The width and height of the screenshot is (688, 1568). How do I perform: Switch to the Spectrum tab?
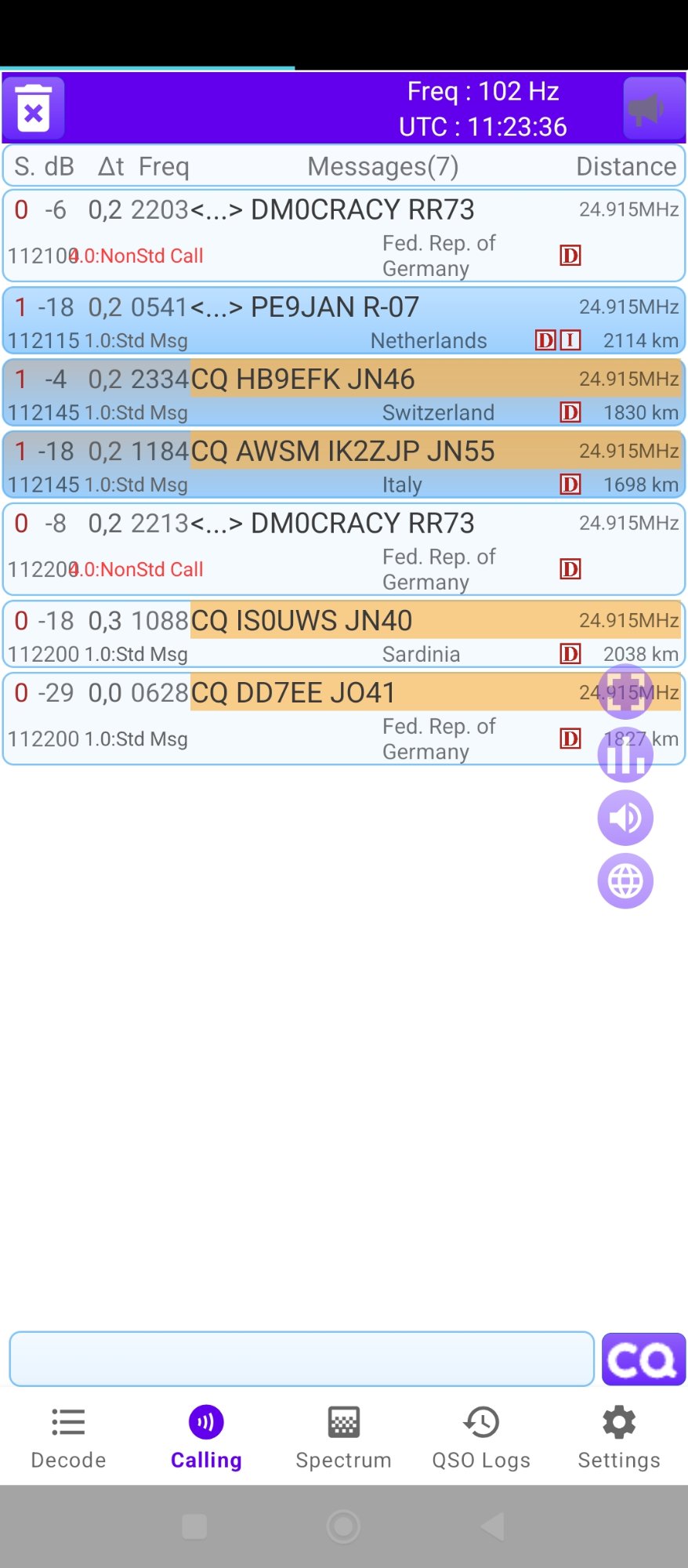pos(343,1438)
